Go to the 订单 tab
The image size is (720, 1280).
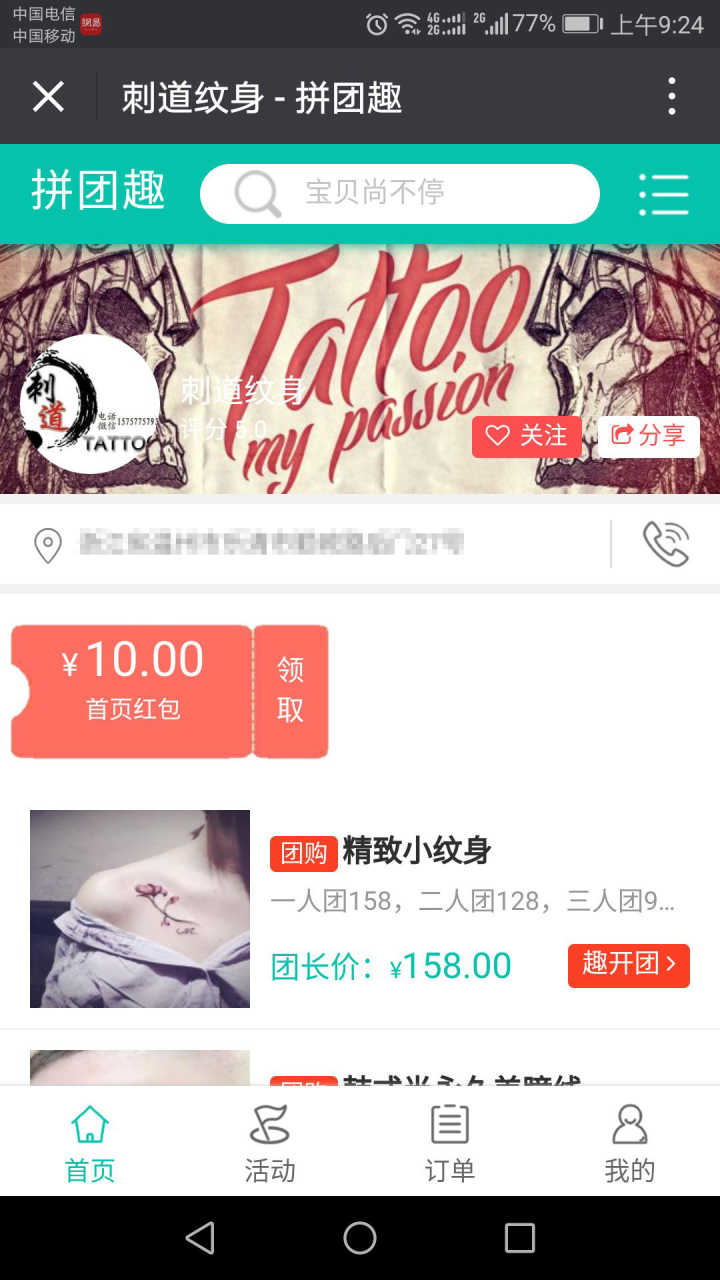coord(450,1143)
